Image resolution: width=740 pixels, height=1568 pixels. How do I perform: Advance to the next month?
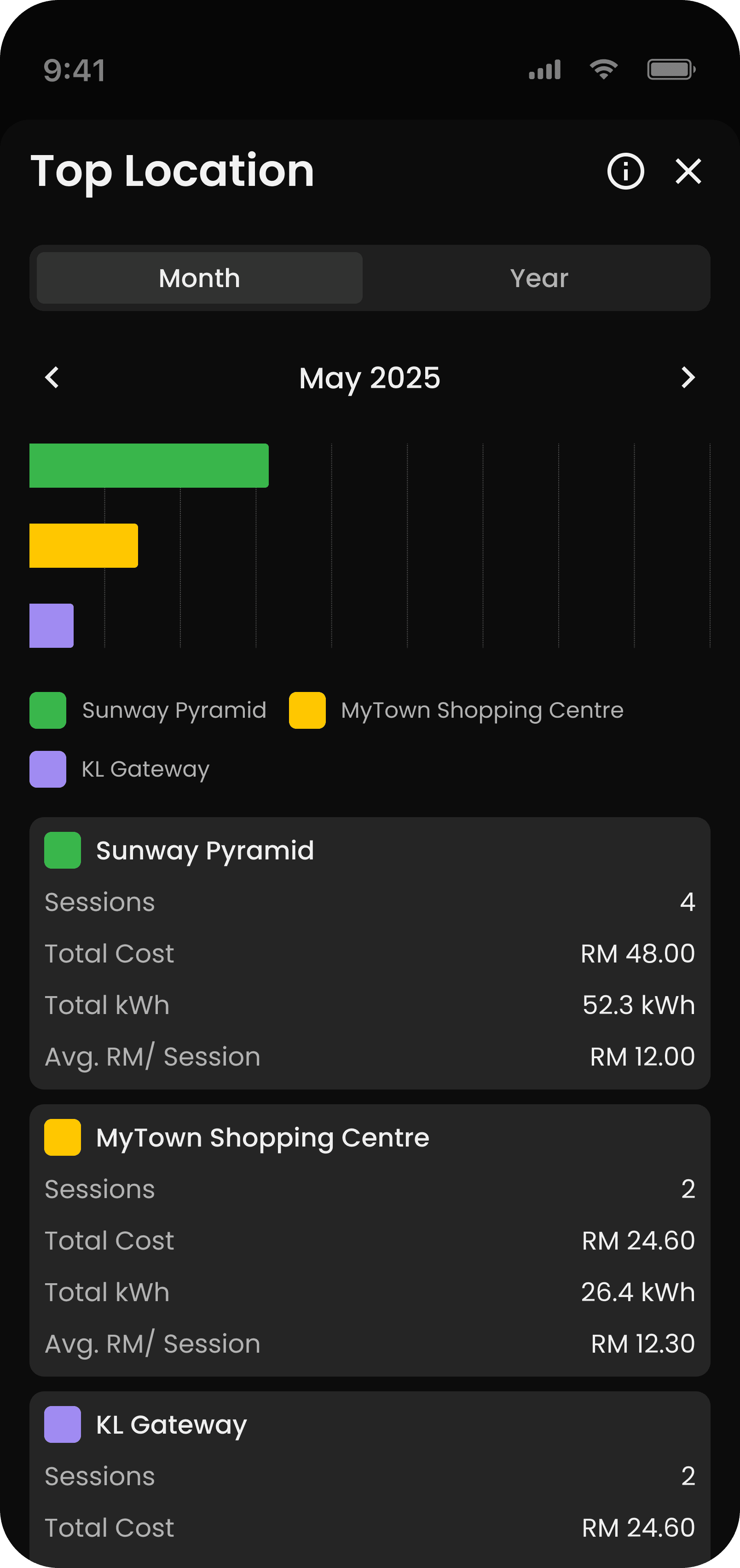(x=688, y=377)
